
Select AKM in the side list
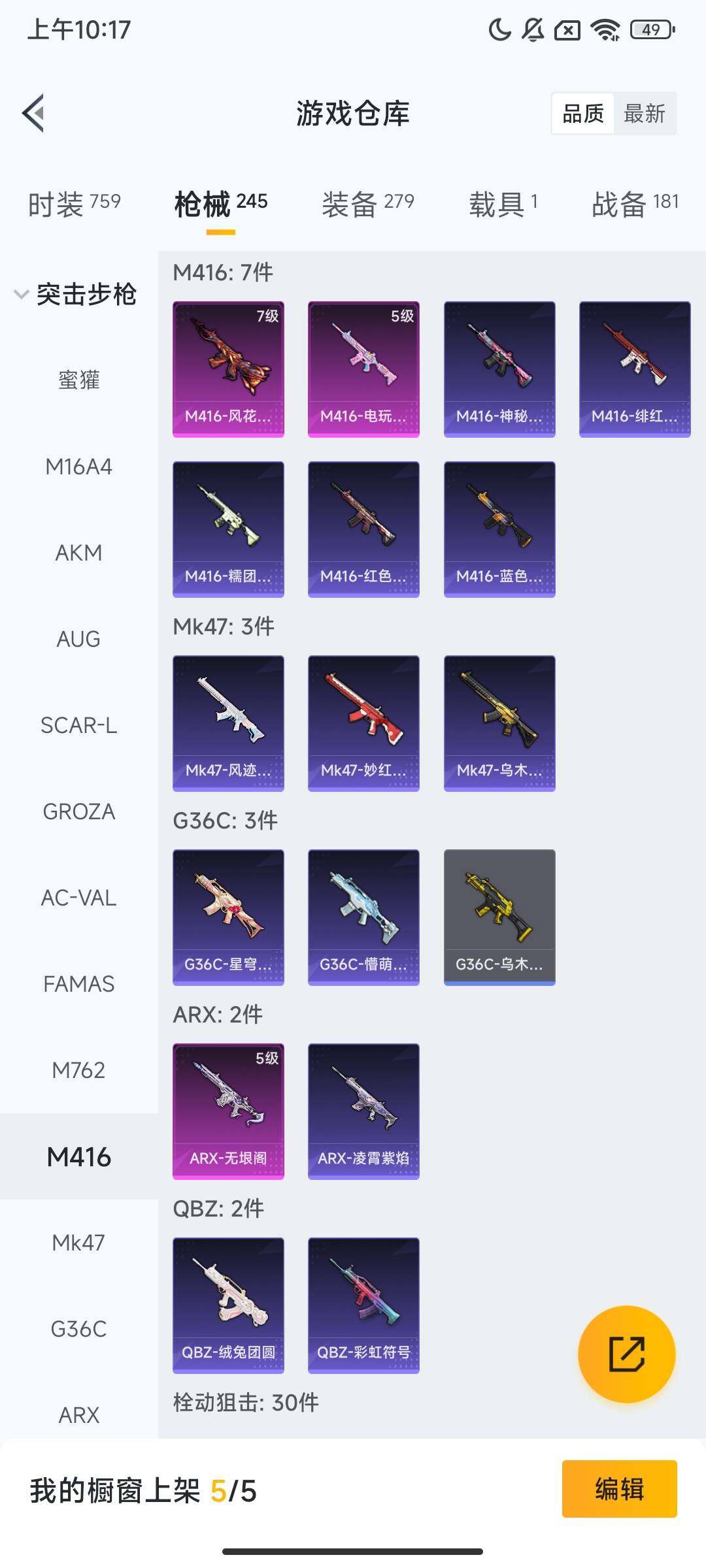(78, 553)
